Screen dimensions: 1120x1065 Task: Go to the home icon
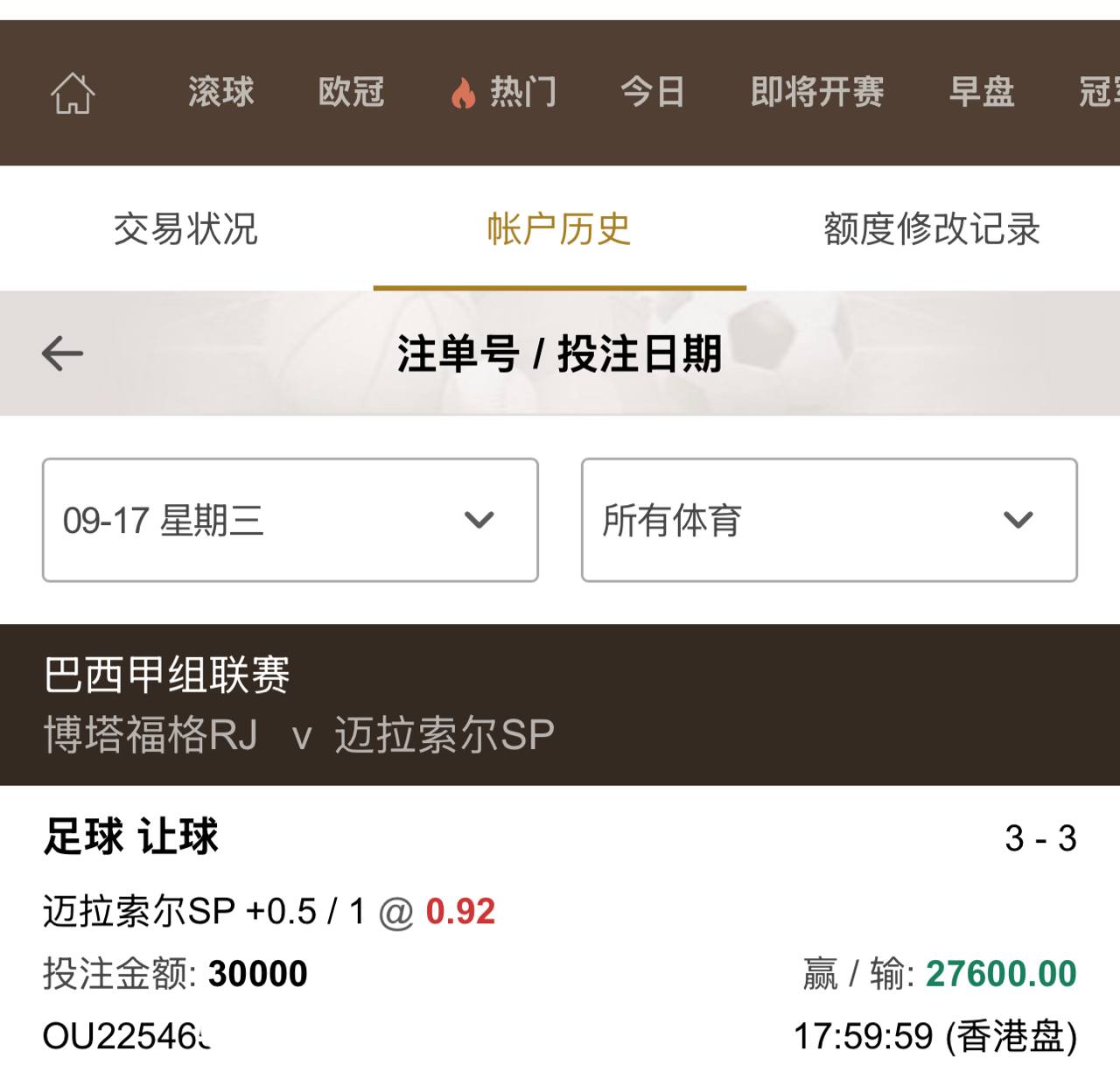tap(73, 93)
